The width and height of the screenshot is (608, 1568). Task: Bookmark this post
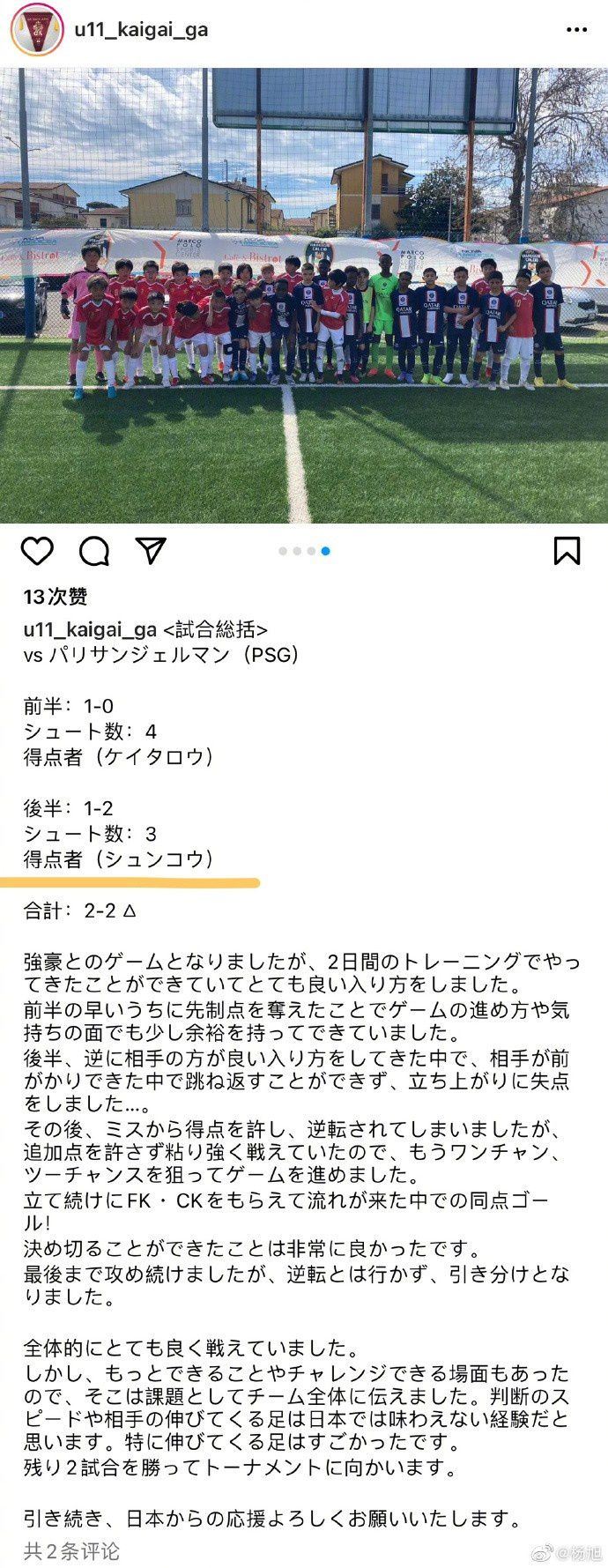click(x=567, y=551)
